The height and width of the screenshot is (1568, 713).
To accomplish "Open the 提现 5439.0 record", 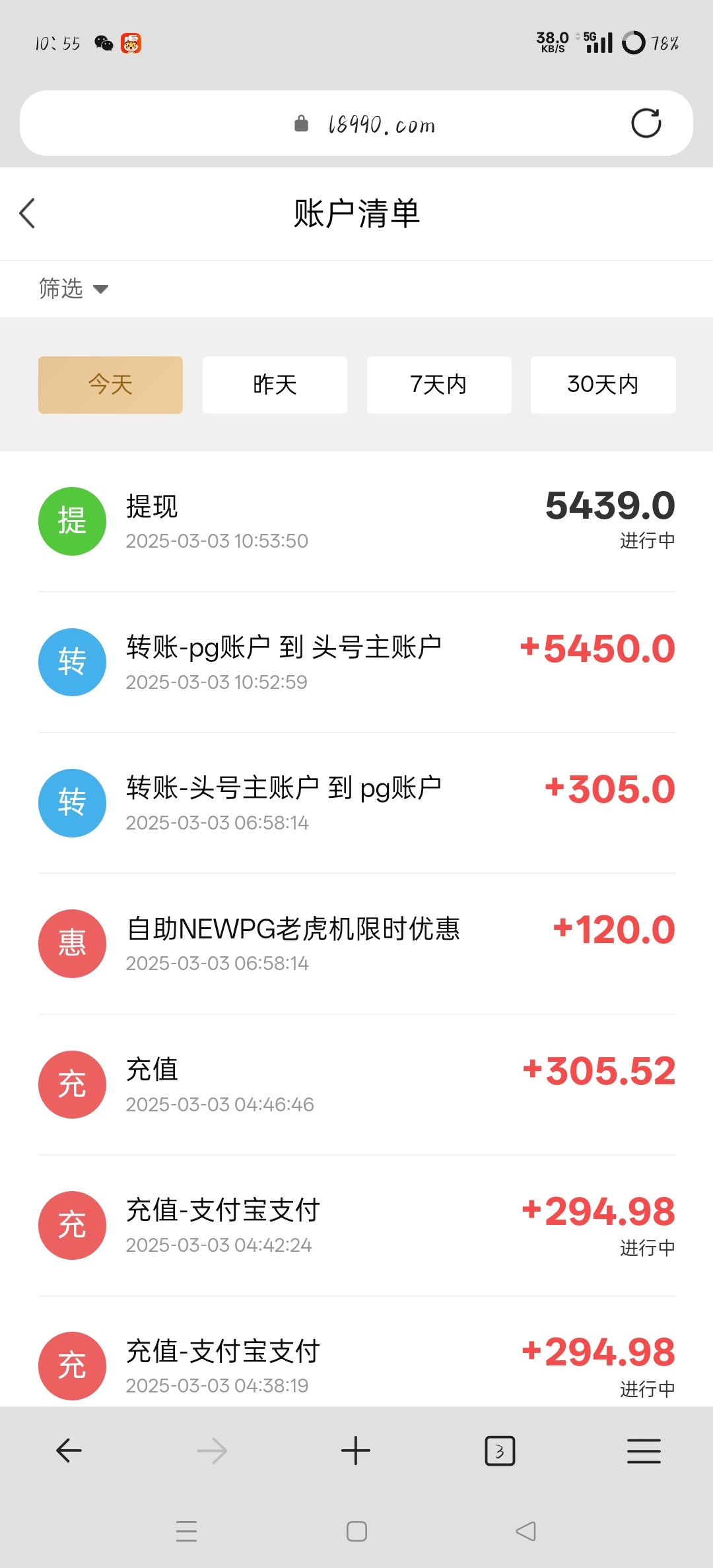I will pyautogui.click(x=356, y=521).
